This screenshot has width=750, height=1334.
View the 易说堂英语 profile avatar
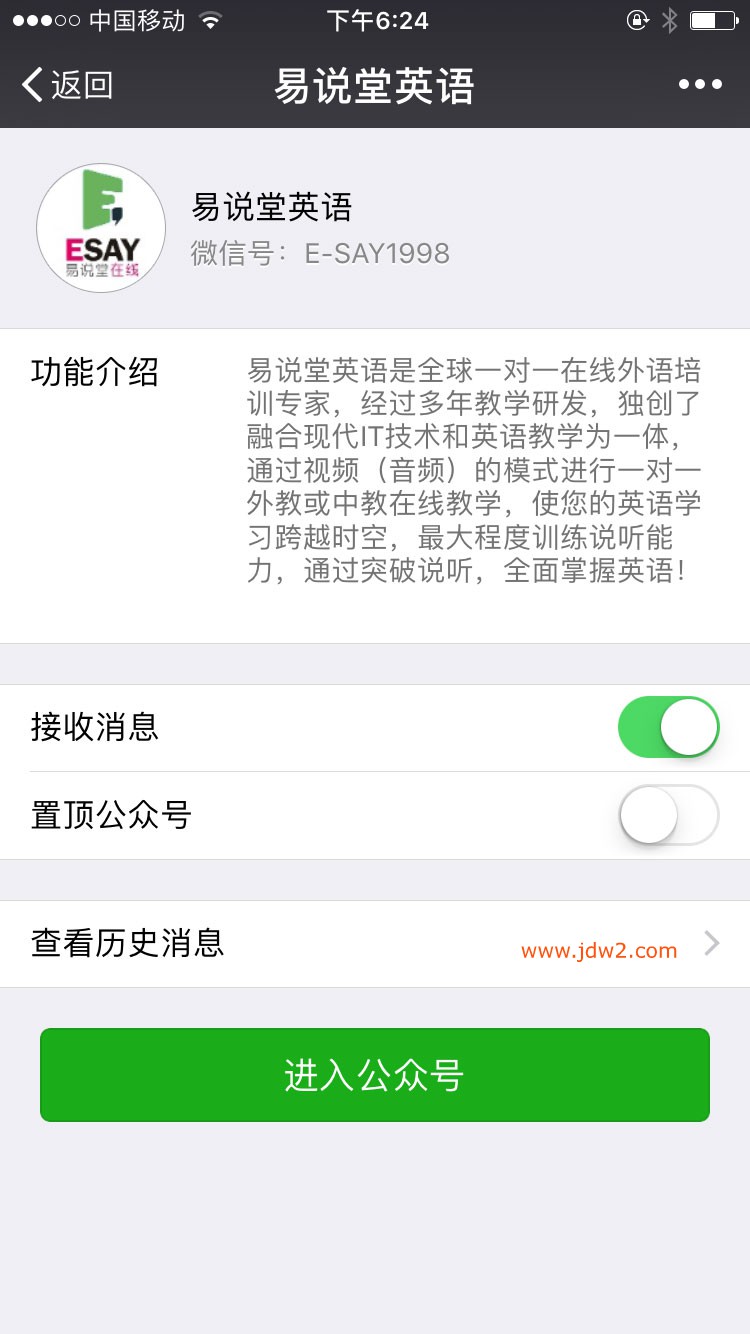tap(101, 228)
